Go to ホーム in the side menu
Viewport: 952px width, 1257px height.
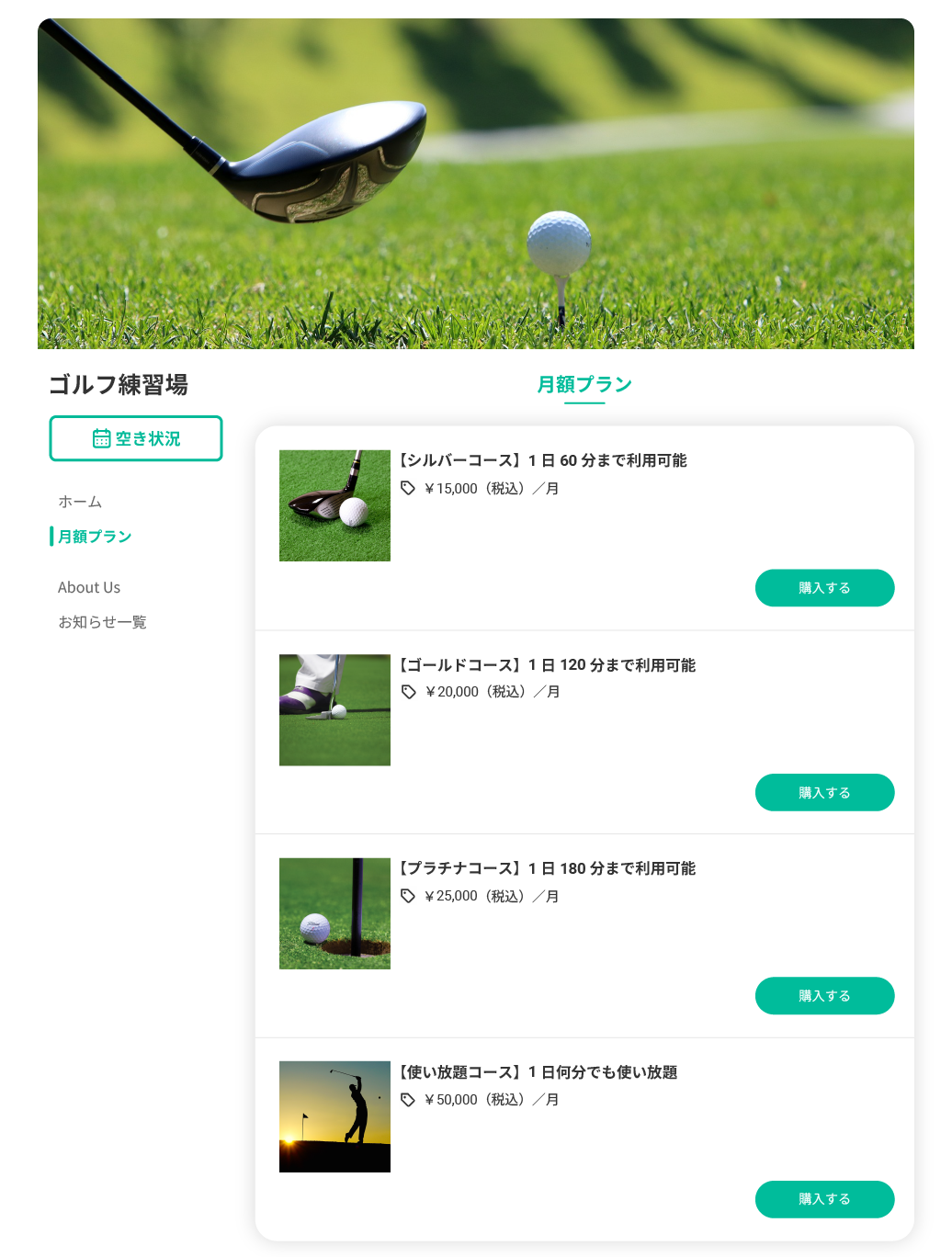coord(80,502)
